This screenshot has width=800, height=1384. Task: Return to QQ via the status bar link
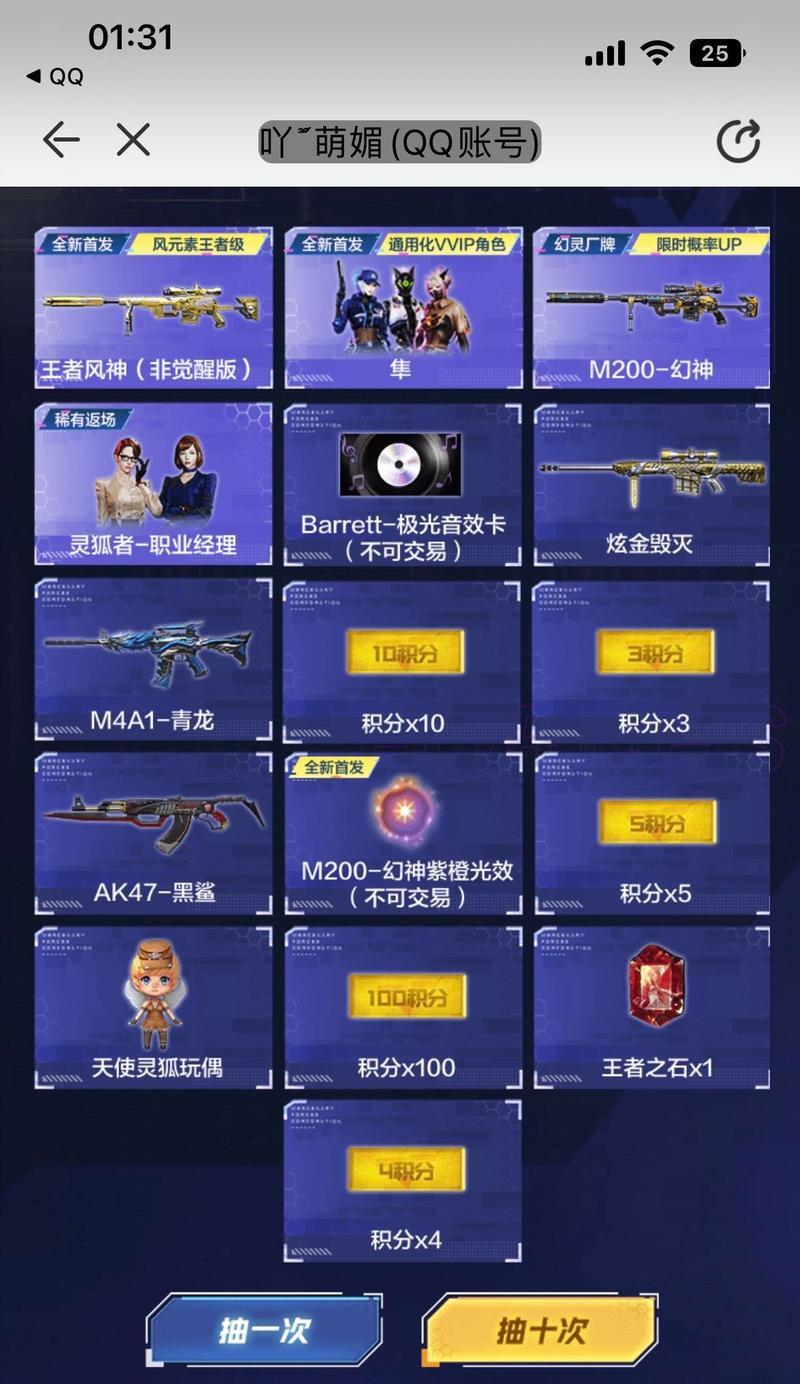pos(55,77)
